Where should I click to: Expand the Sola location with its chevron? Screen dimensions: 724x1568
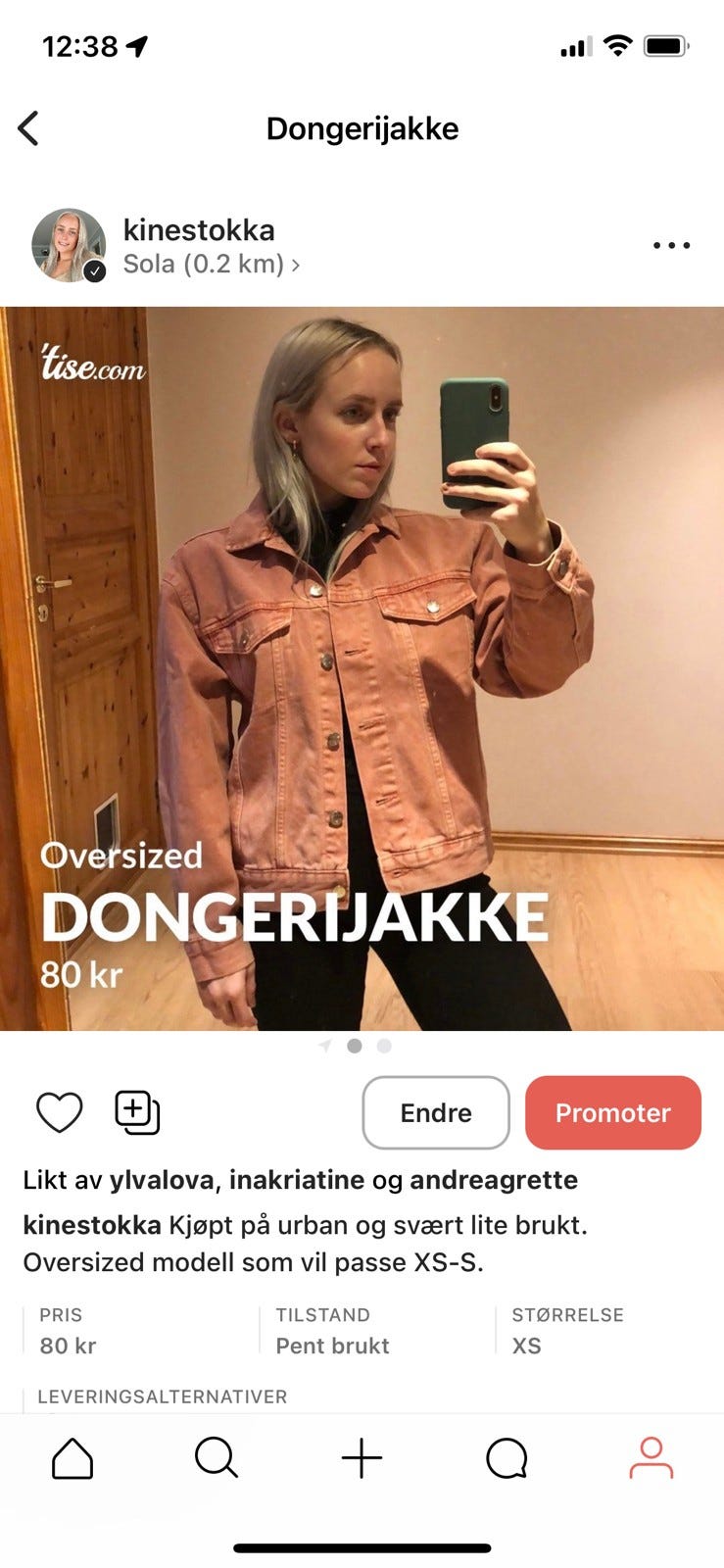(210, 264)
